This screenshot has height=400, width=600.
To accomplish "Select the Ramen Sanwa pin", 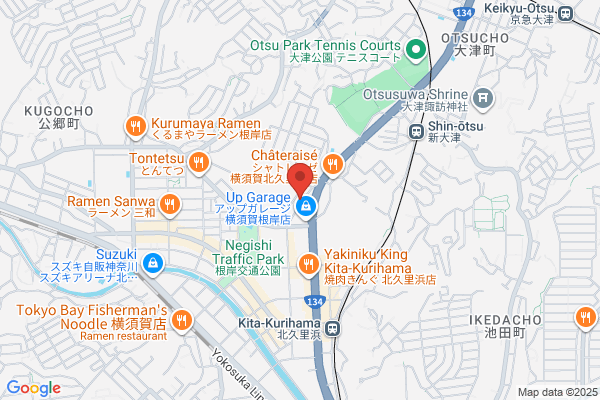I will [x=170, y=206].
